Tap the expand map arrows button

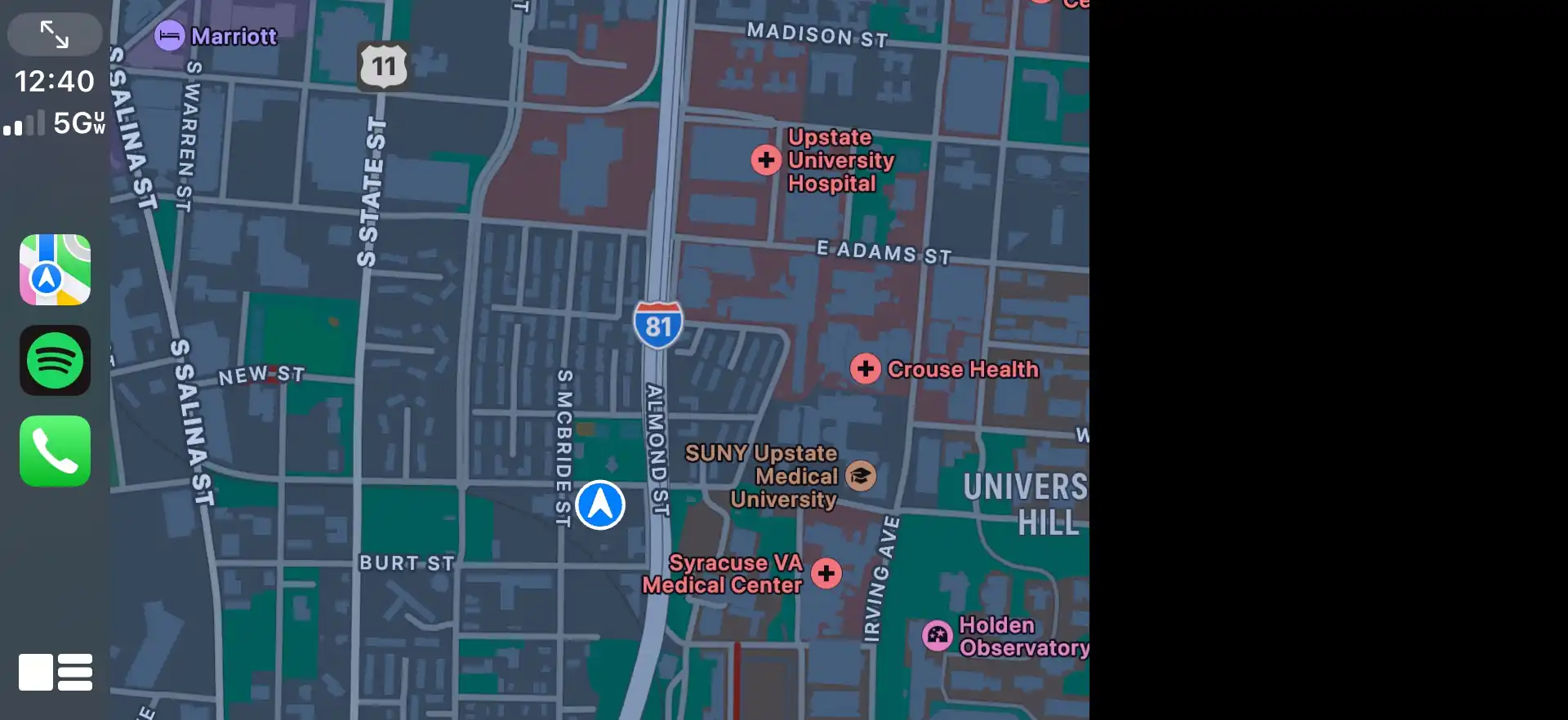coord(55,34)
